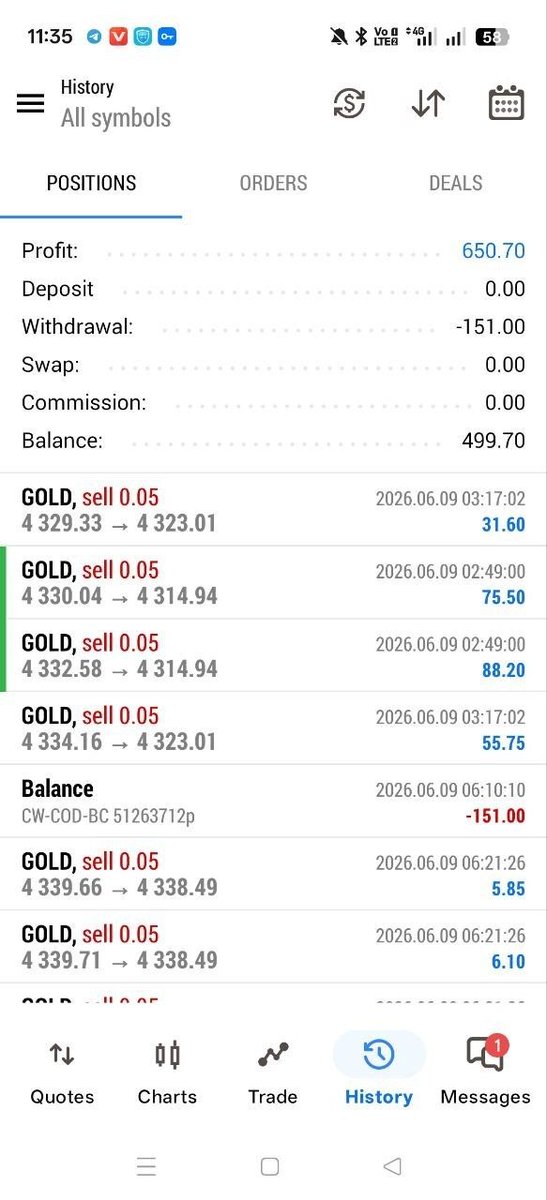Open GOLD sell position with 88.20 profit
547x1200 pixels.
coord(273,656)
